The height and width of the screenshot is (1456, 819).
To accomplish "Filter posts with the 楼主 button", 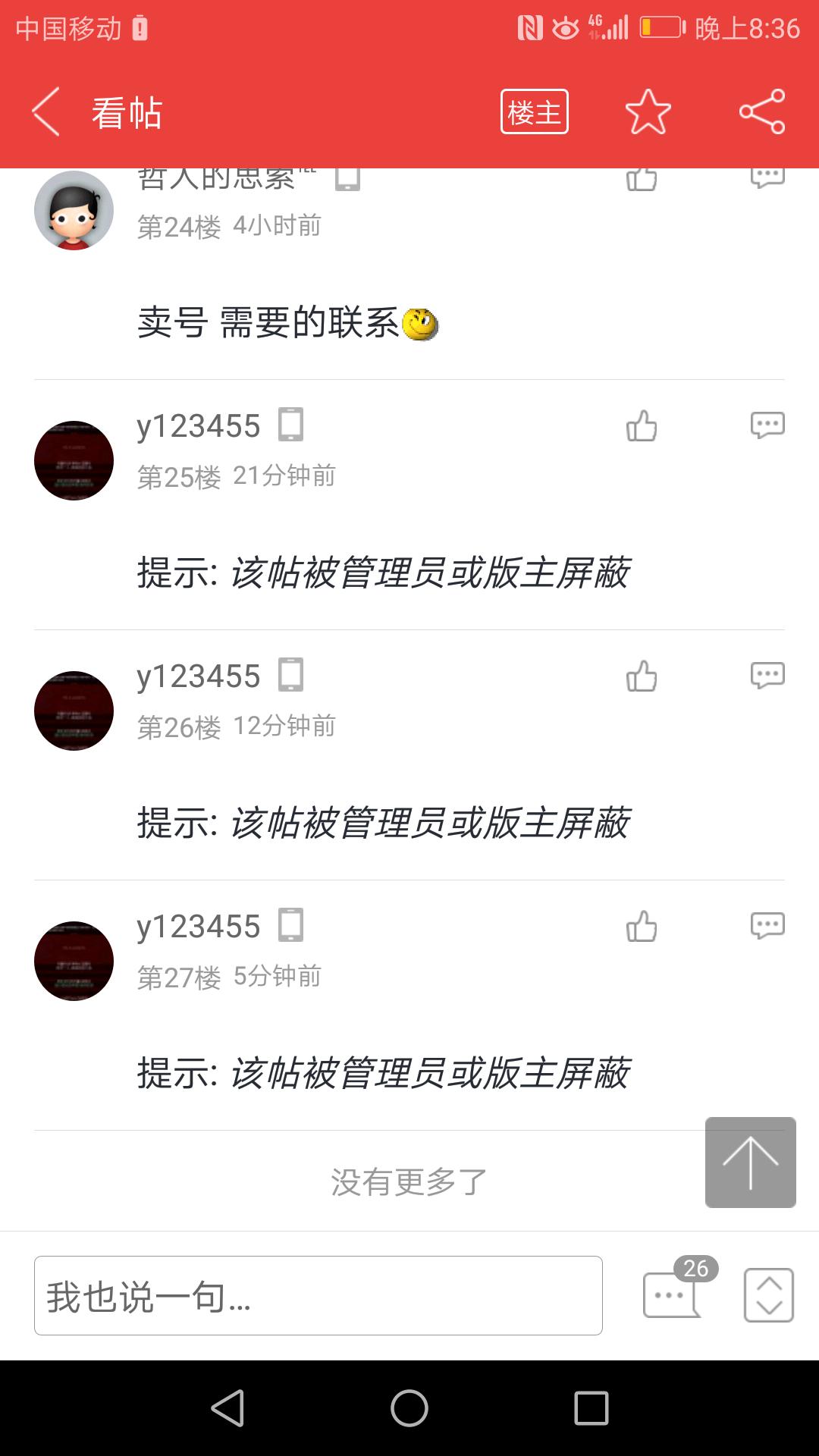I will [534, 112].
